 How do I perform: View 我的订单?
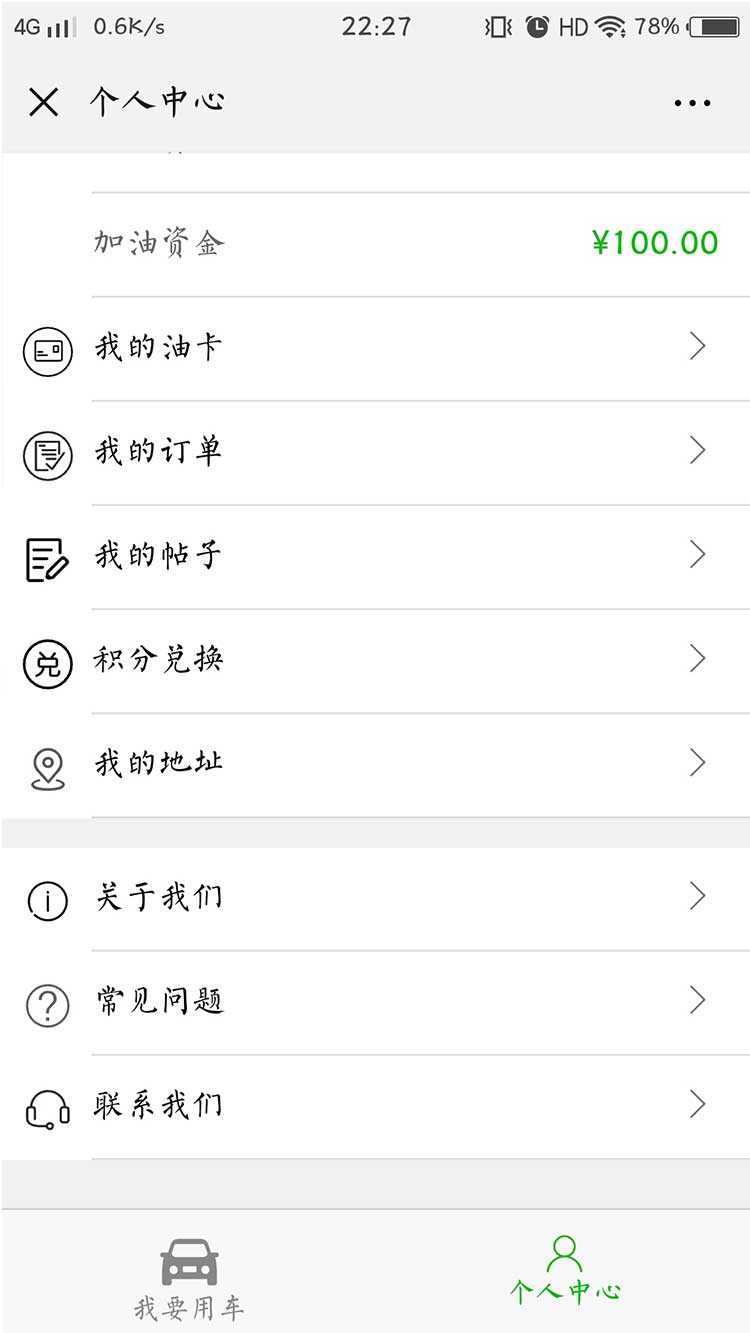click(375, 452)
